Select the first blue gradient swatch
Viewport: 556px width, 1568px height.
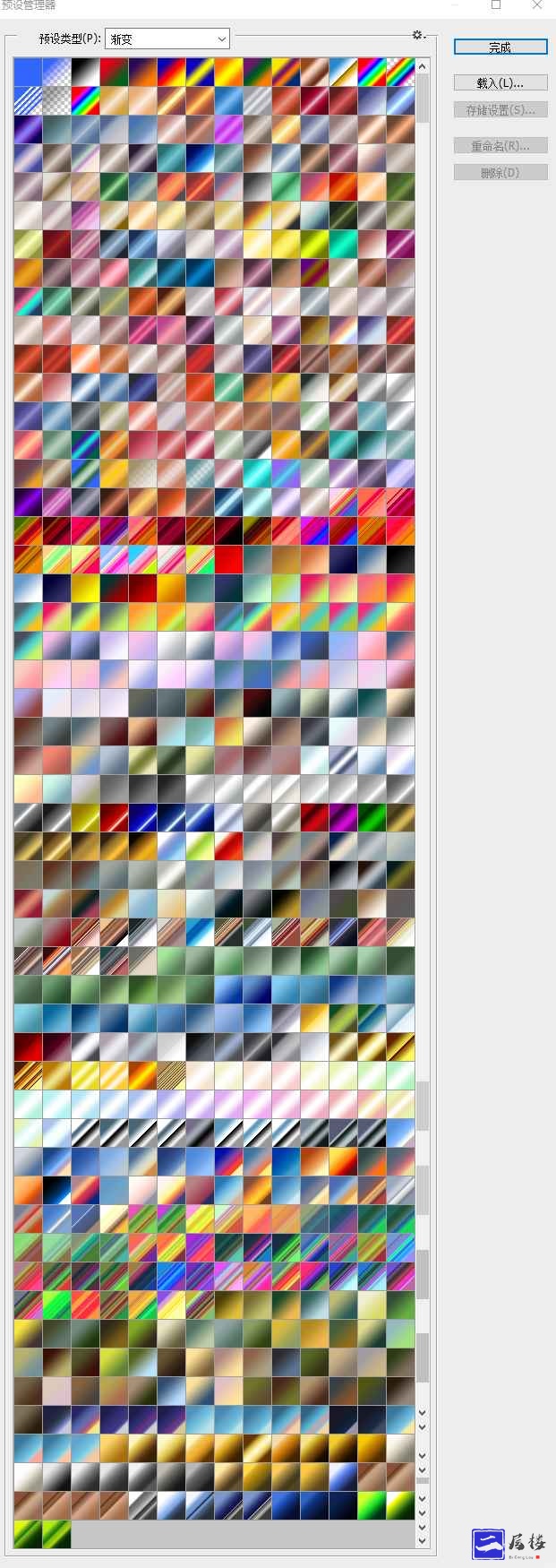click(28, 72)
